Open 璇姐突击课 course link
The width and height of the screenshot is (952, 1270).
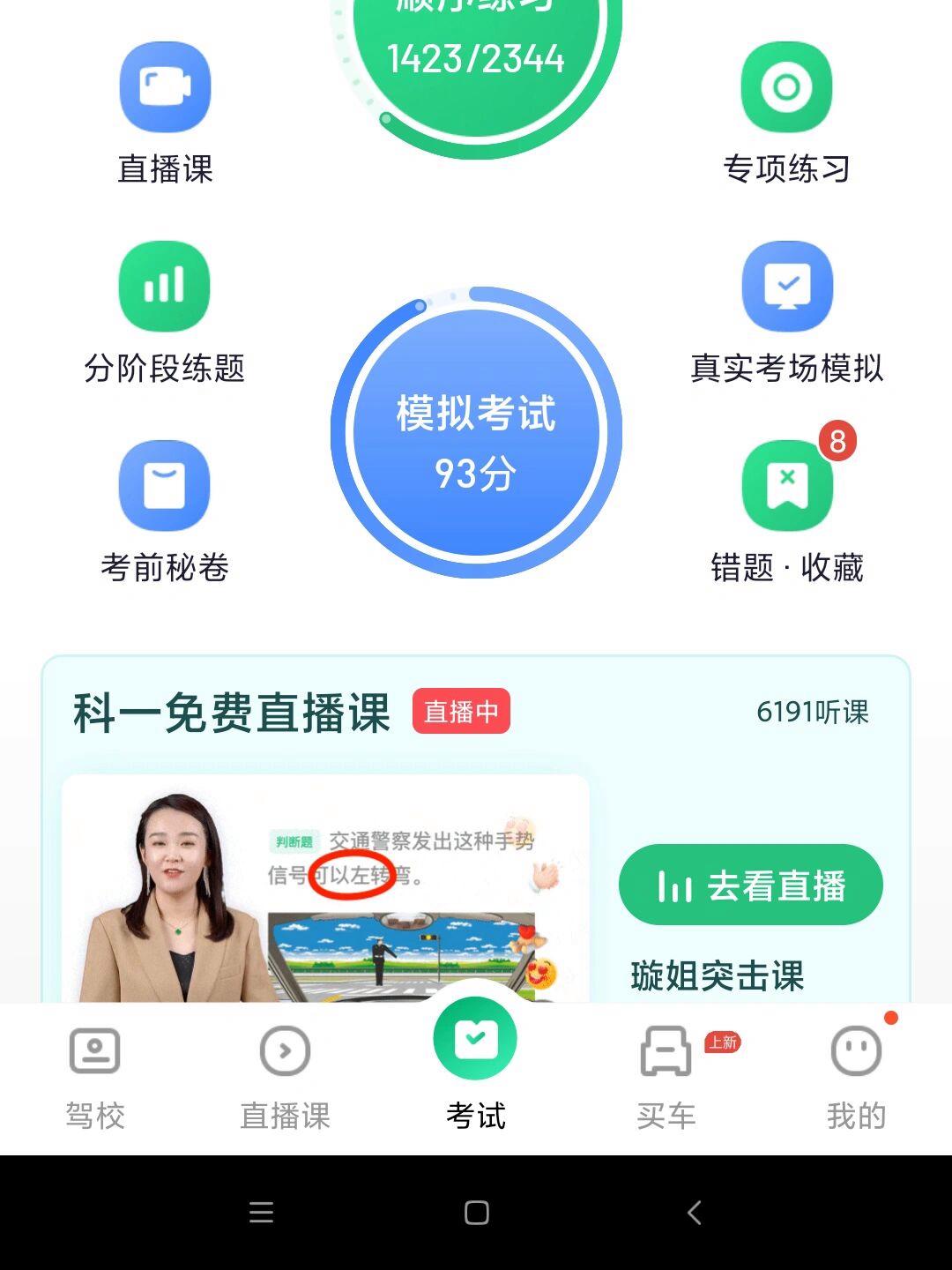tap(718, 975)
